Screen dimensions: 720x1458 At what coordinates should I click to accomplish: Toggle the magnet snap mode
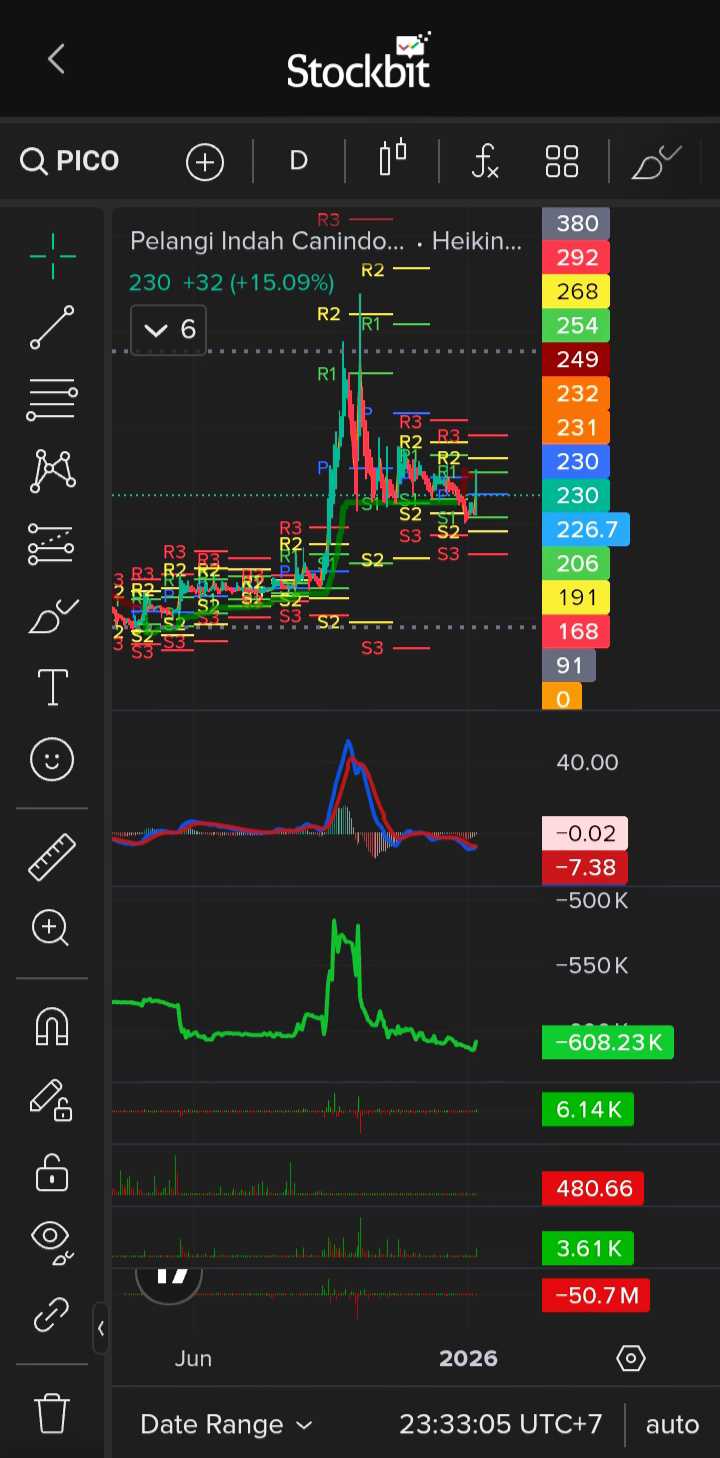(x=52, y=1026)
